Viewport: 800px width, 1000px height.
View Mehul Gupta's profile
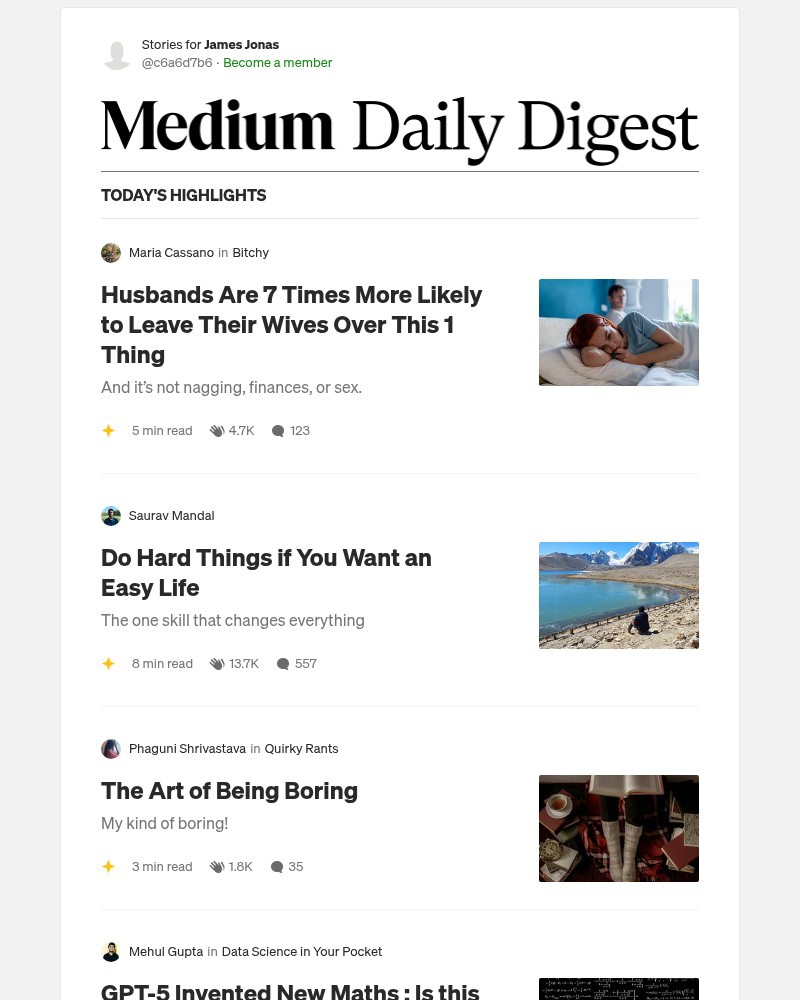click(x=165, y=951)
